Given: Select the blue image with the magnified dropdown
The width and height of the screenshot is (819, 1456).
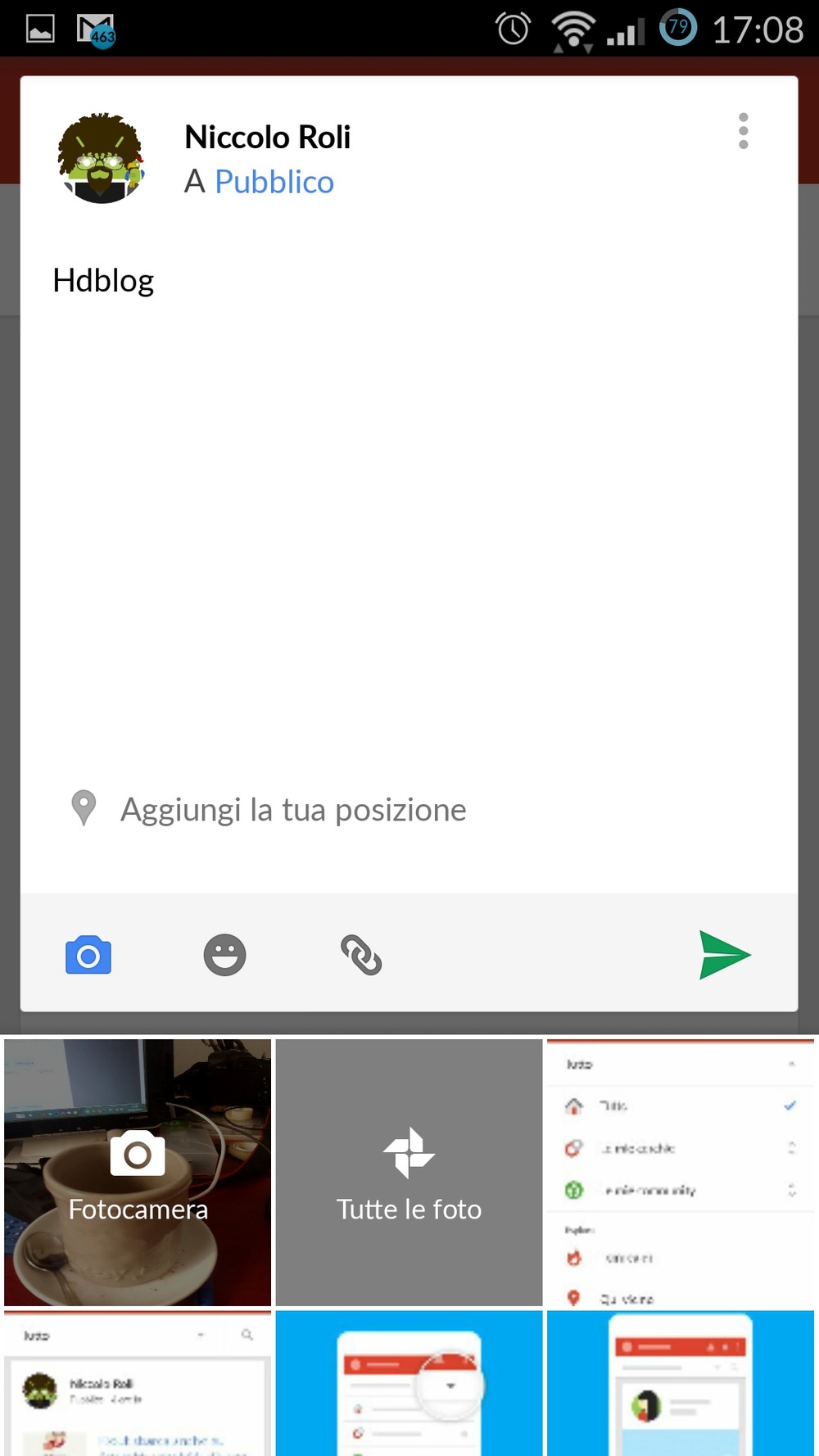Looking at the screenshot, I should click(x=409, y=1383).
